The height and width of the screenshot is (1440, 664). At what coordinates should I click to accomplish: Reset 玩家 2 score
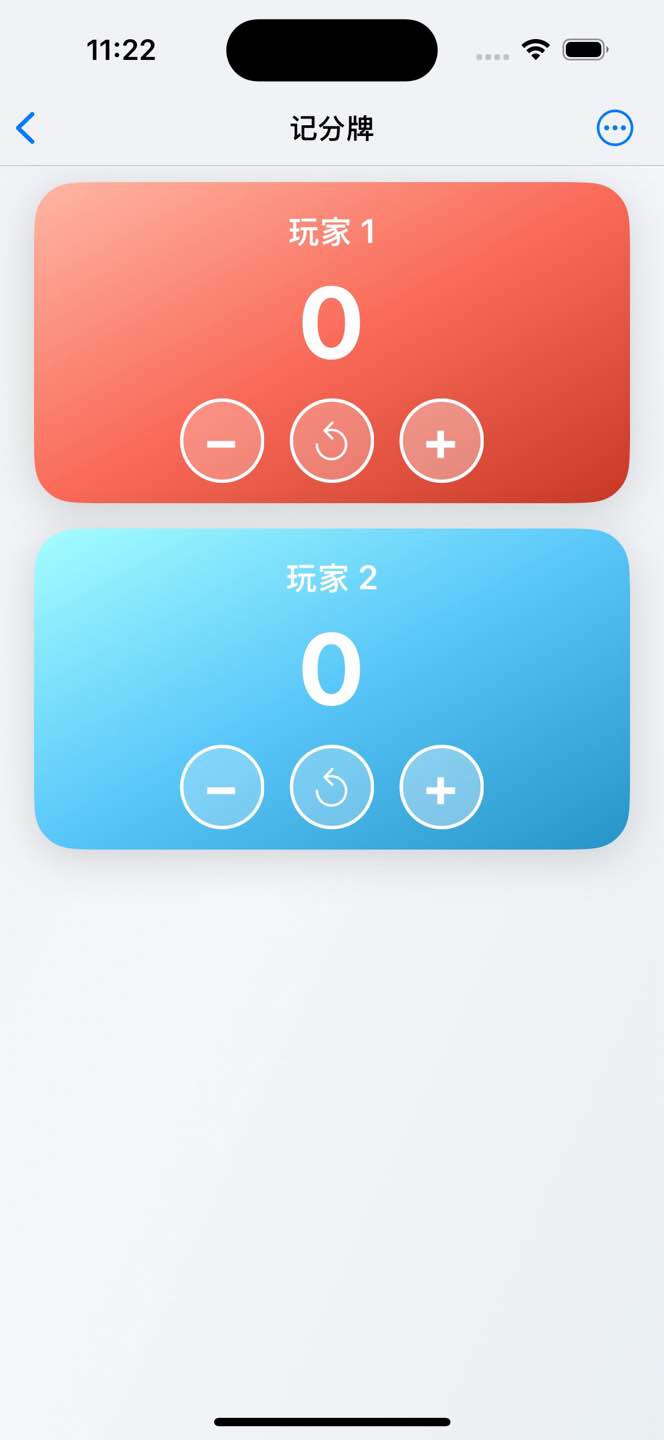pyautogui.click(x=332, y=788)
